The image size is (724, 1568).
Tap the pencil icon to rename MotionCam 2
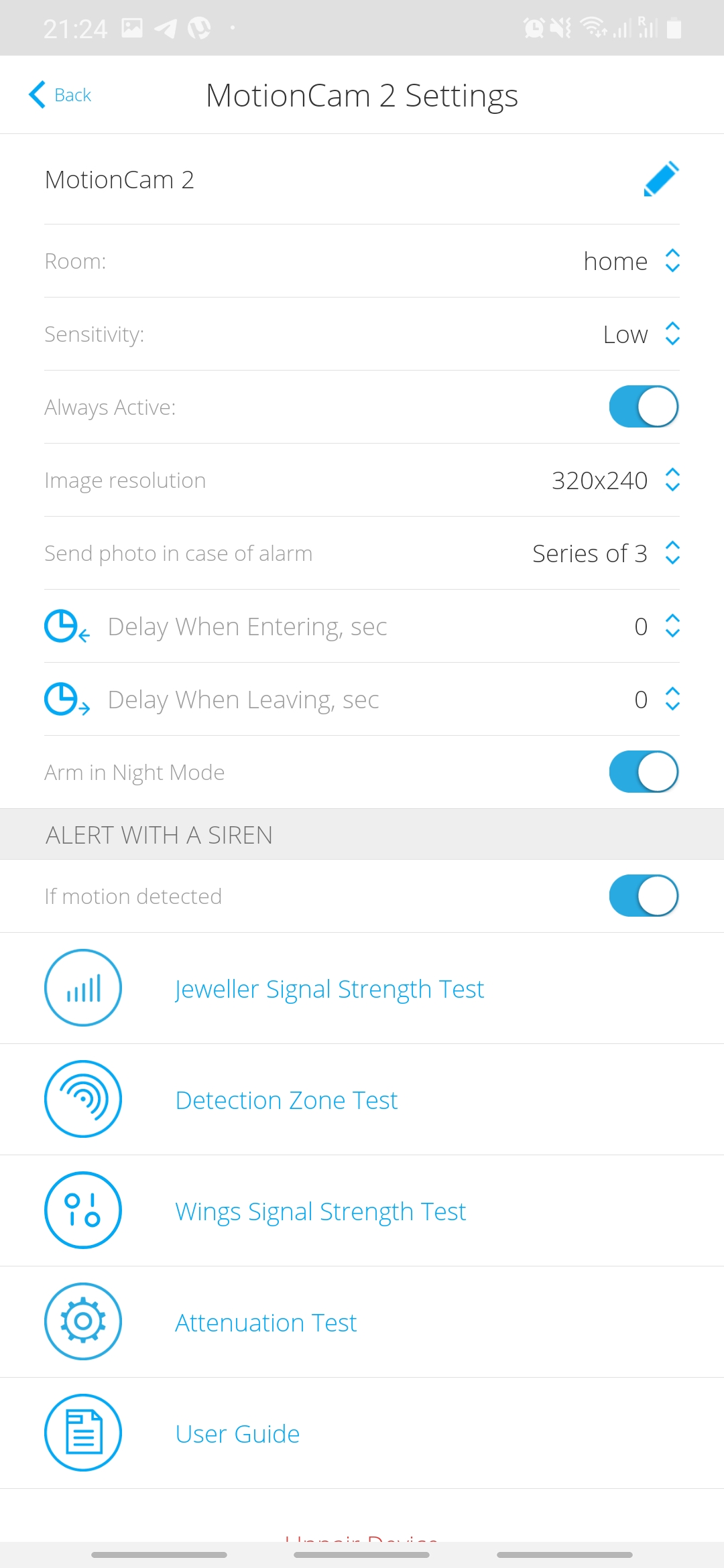click(x=660, y=179)
